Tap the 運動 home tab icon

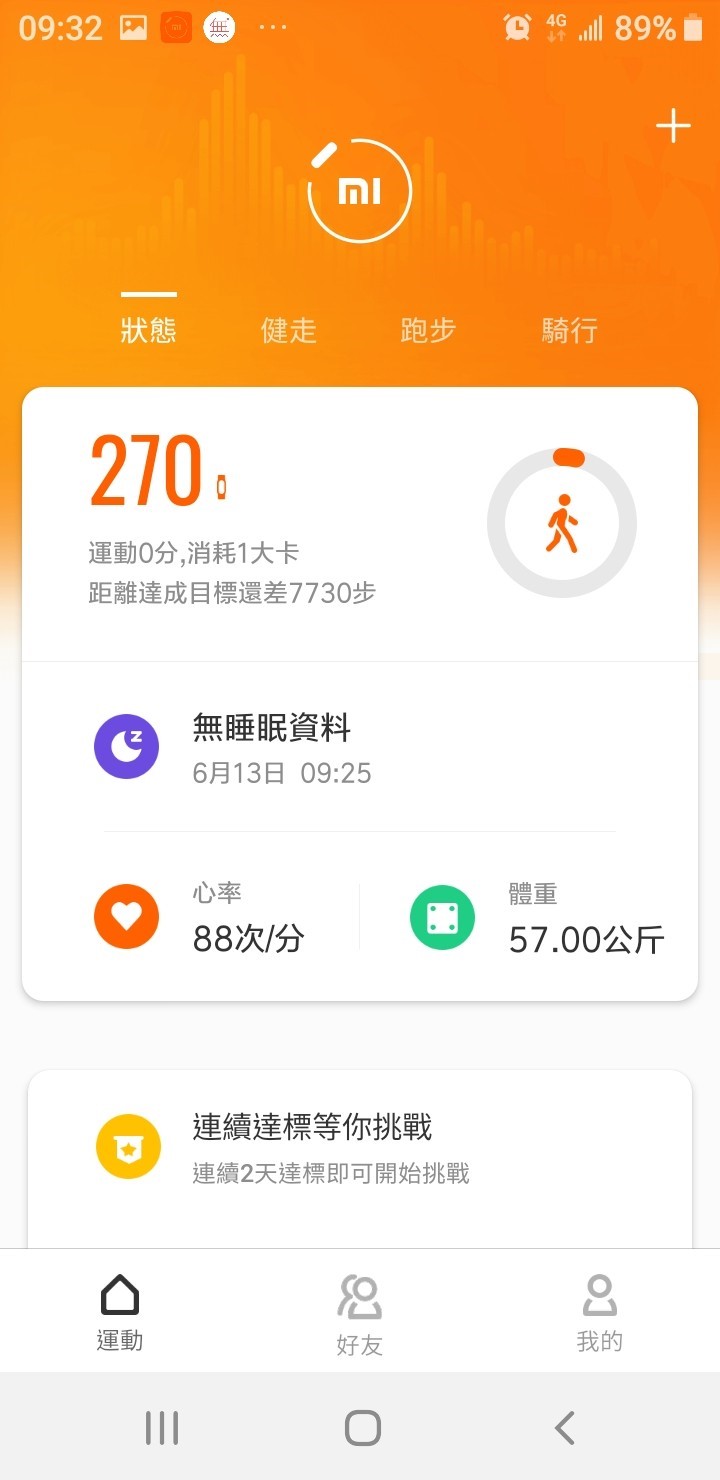click(119, 1310)
